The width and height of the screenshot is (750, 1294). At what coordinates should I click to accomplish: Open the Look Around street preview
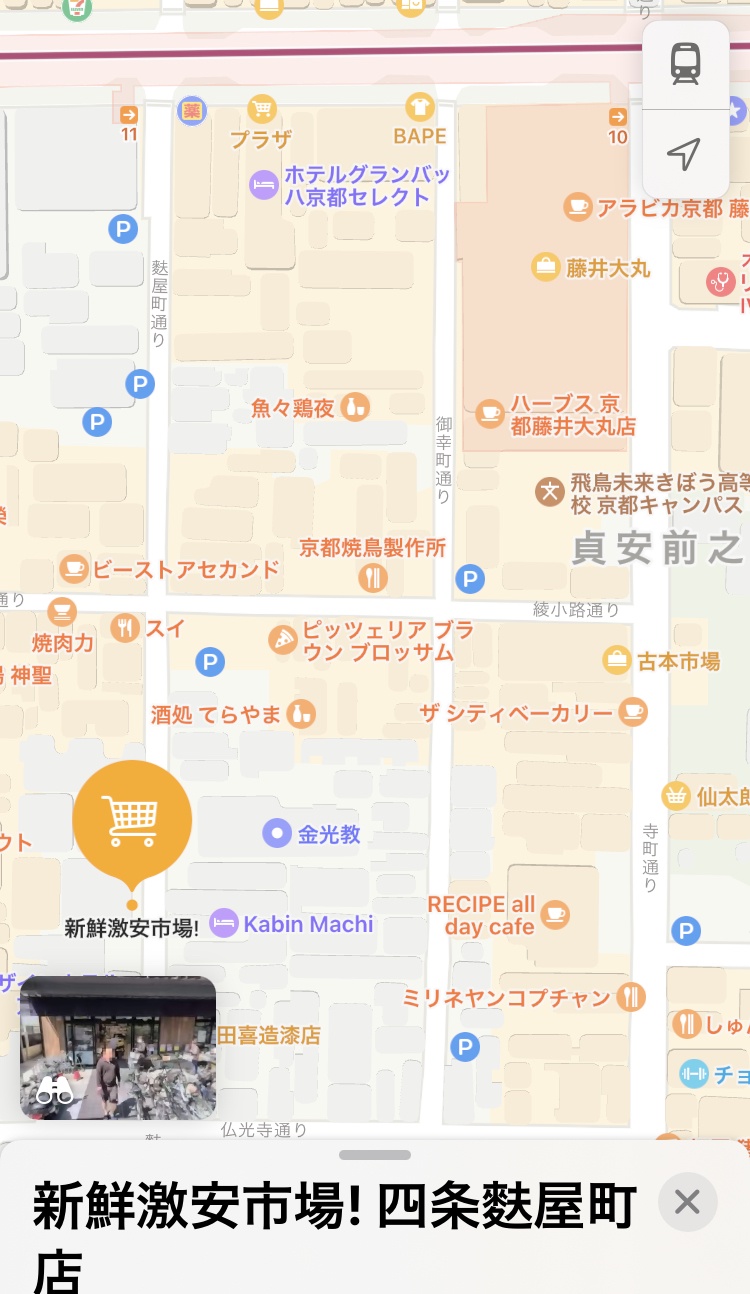click(x=118, y=1047)
